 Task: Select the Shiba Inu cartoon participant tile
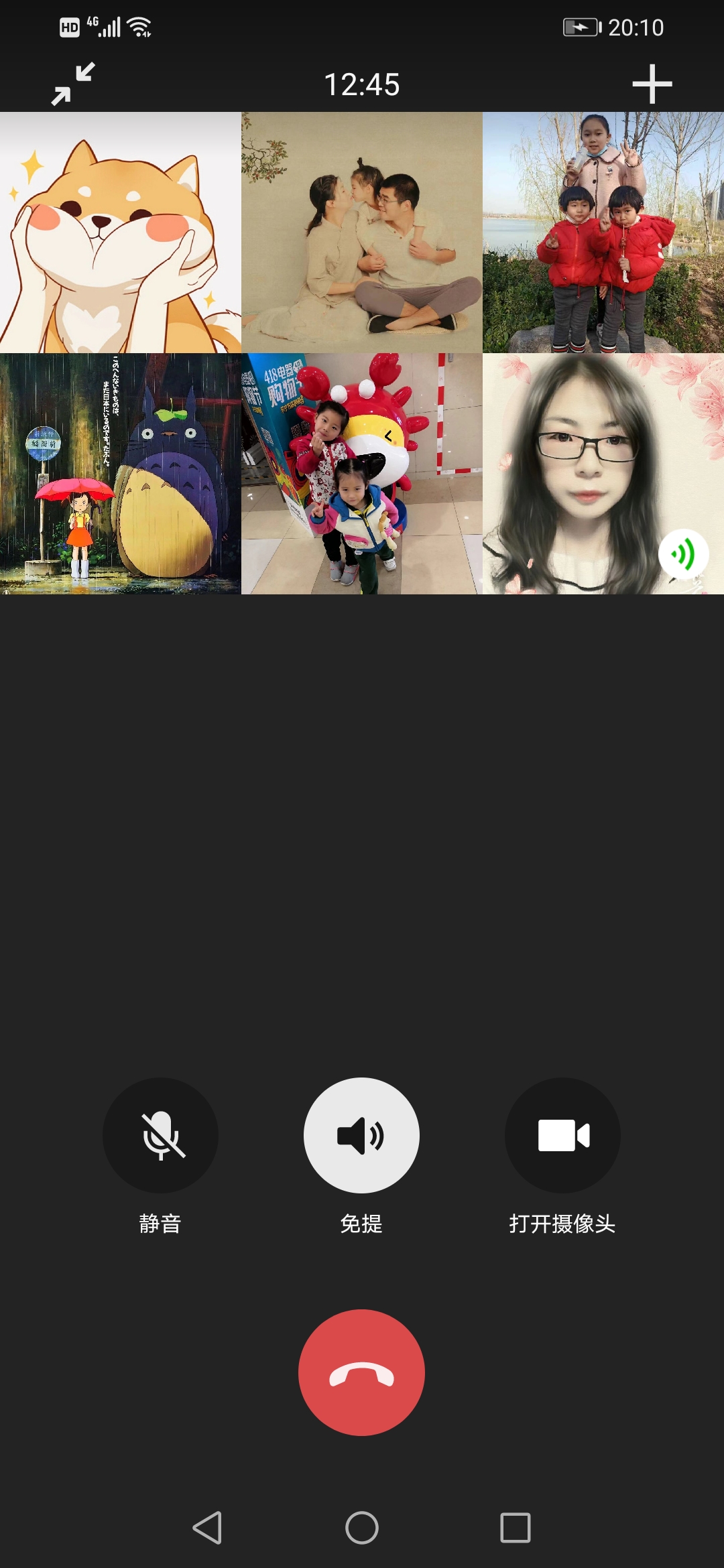tap(121, 233)
